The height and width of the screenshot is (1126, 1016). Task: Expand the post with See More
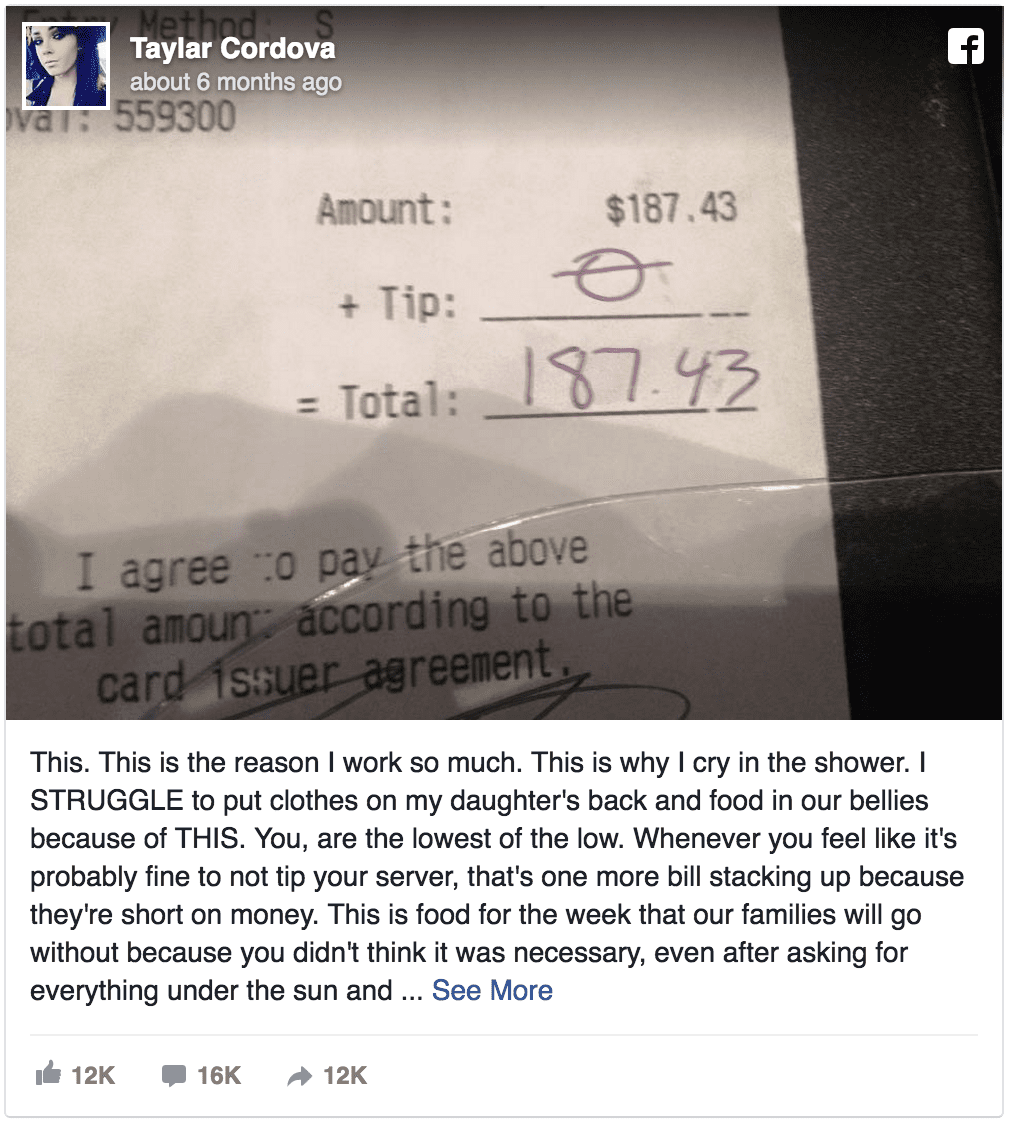click(x=492, y=990)
